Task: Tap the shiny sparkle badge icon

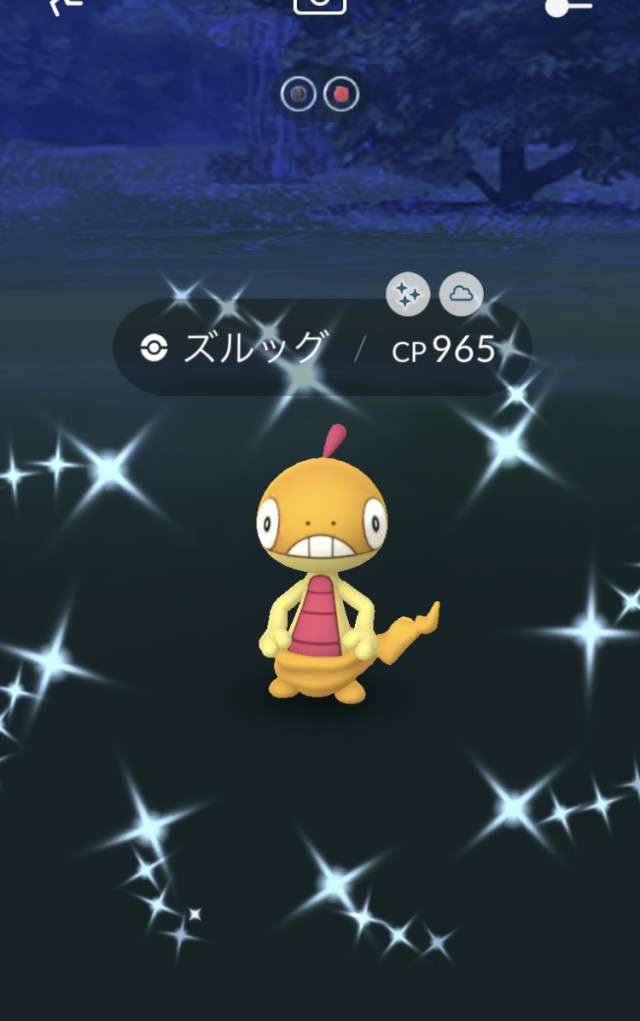Action: click(x=408, y=294)
